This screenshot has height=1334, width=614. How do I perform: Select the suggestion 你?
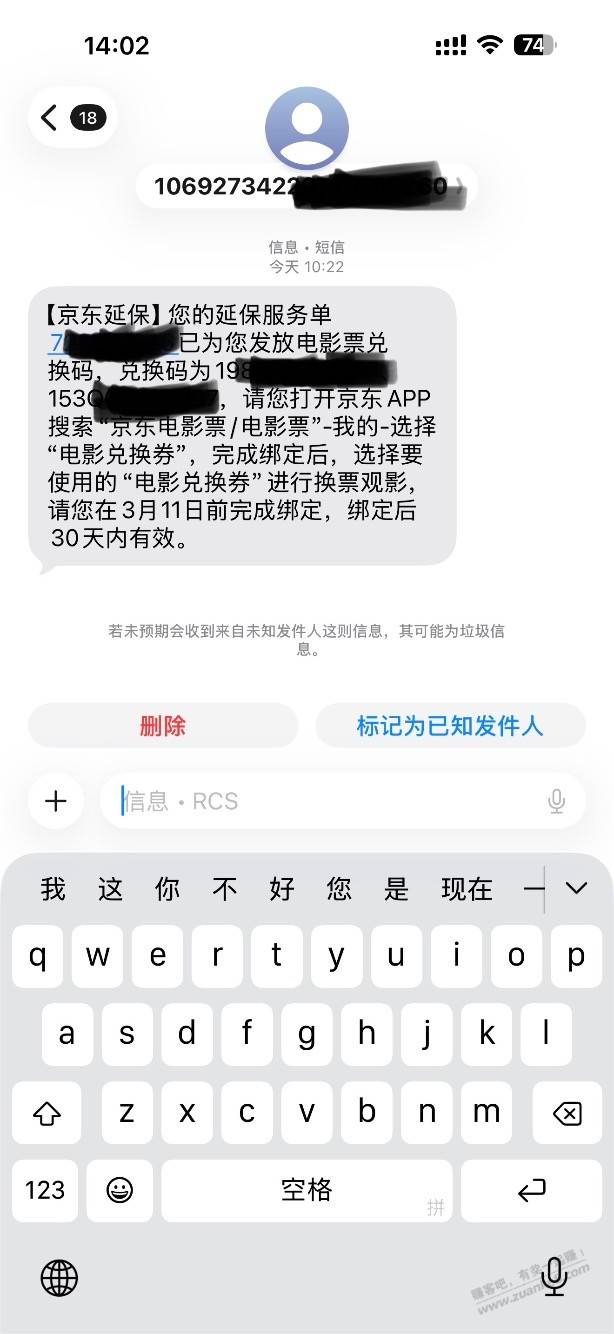pos(167,888)
